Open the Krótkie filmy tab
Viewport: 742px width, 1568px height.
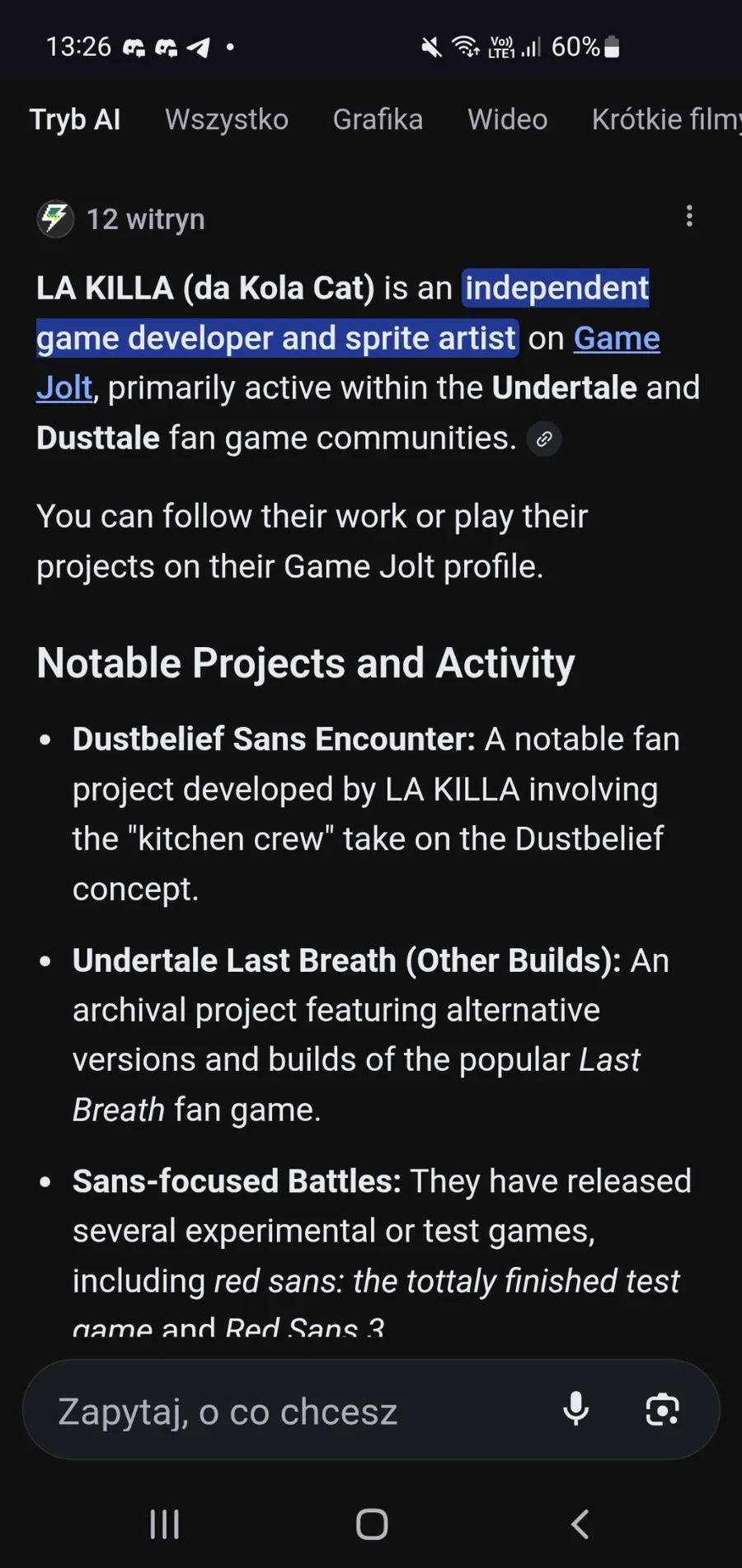click(x=666, y=120)
